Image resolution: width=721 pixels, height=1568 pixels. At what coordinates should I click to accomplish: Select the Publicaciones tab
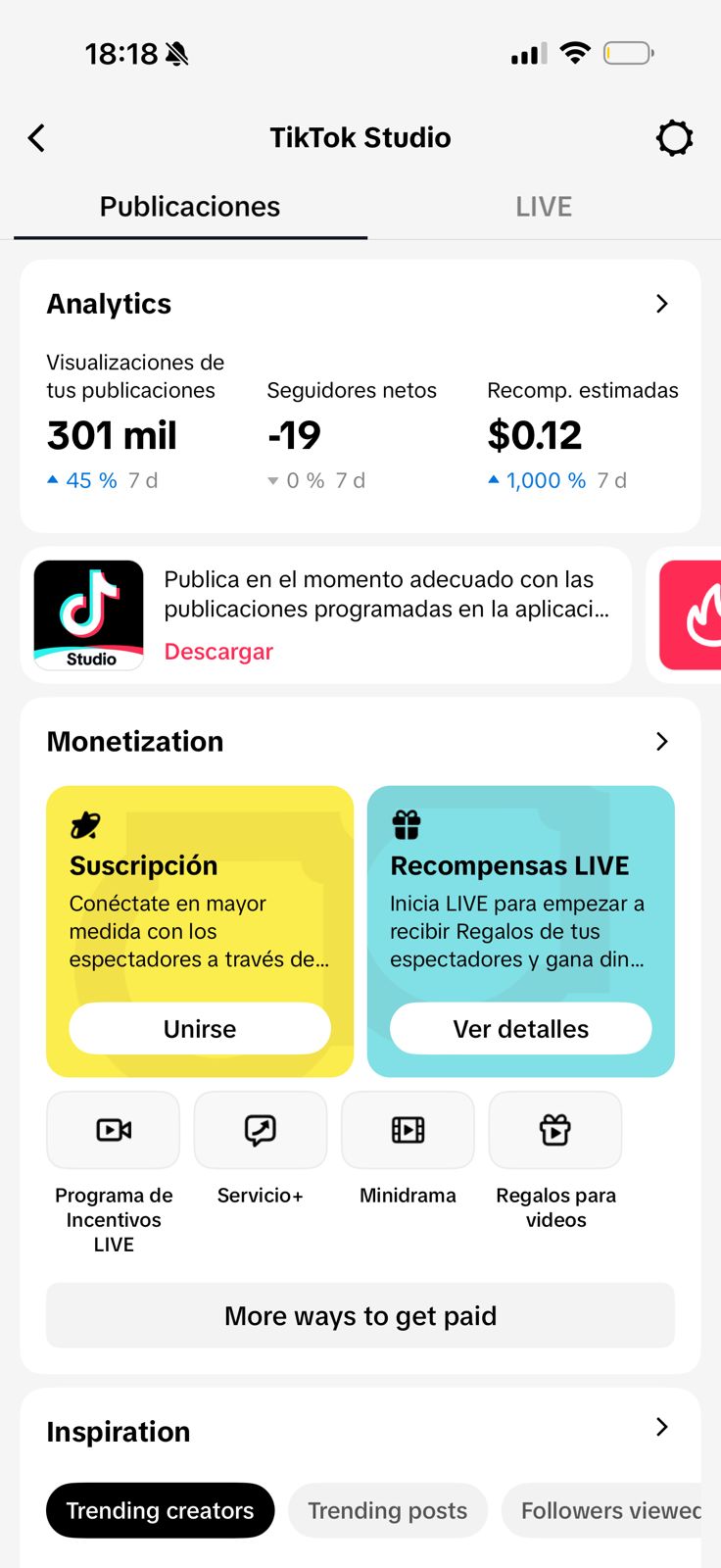click(190, 207)
